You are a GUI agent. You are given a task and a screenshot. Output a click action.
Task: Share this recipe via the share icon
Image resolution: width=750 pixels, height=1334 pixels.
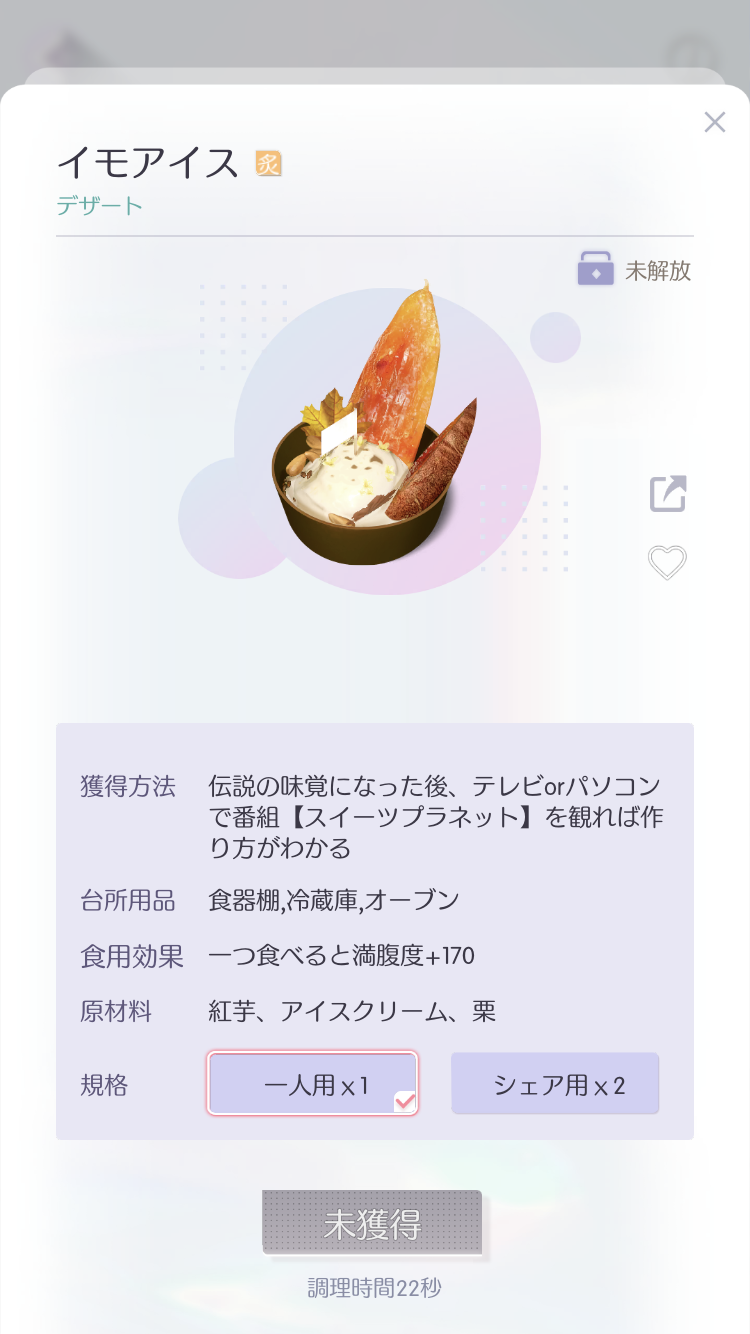point(668,494)
